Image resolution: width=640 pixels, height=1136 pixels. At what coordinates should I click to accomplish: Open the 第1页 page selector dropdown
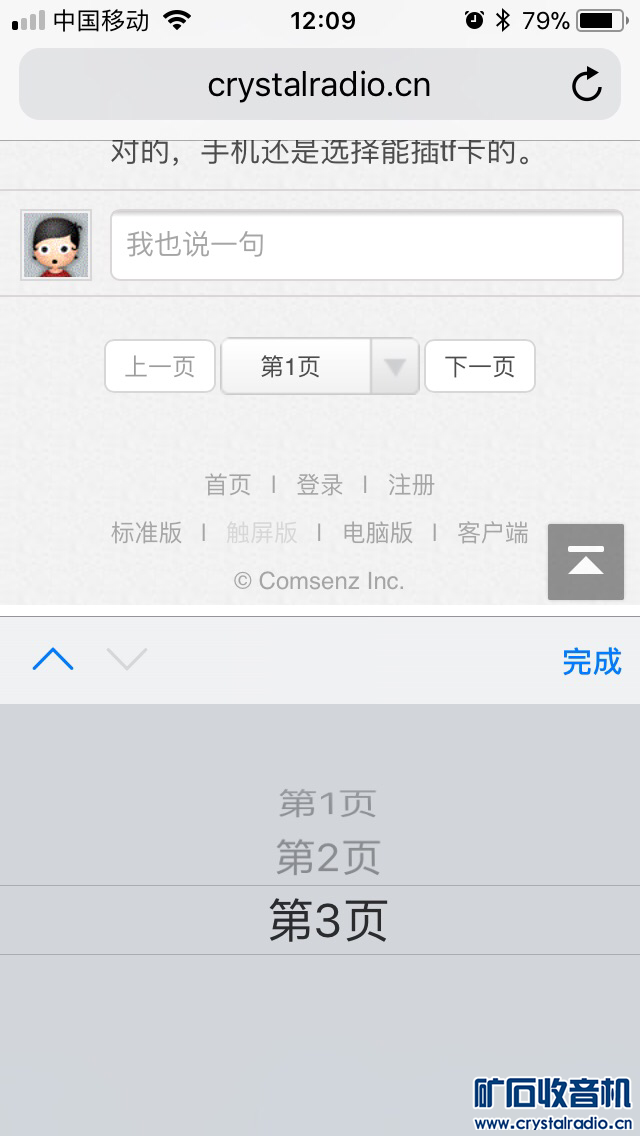tap(319, 366)
